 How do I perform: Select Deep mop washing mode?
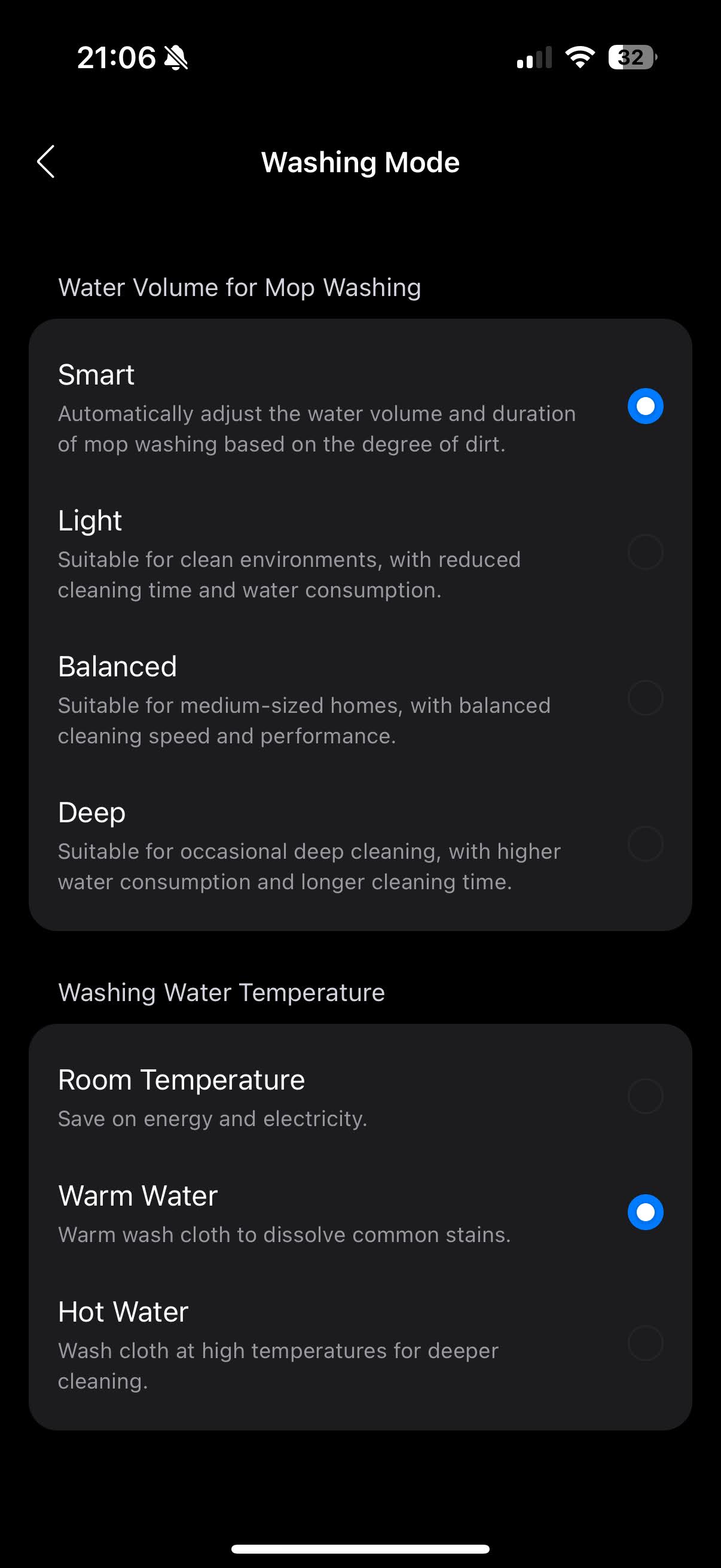pyautogui.click(x=645, y=844)
